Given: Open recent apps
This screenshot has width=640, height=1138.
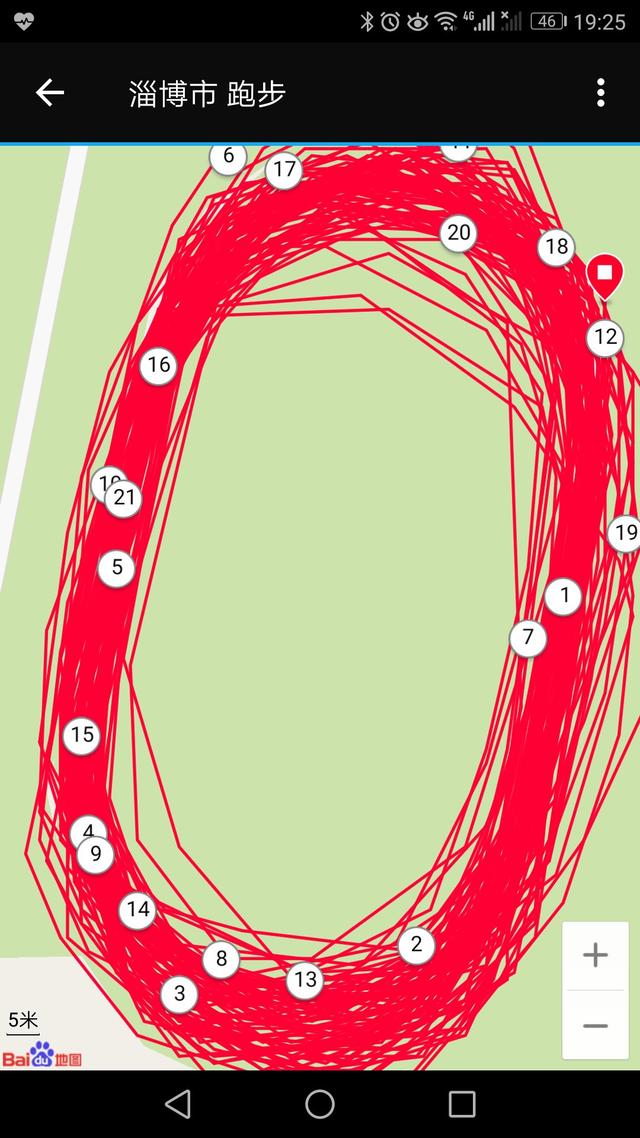Looking at the screenshot, I should point(461,1104).
